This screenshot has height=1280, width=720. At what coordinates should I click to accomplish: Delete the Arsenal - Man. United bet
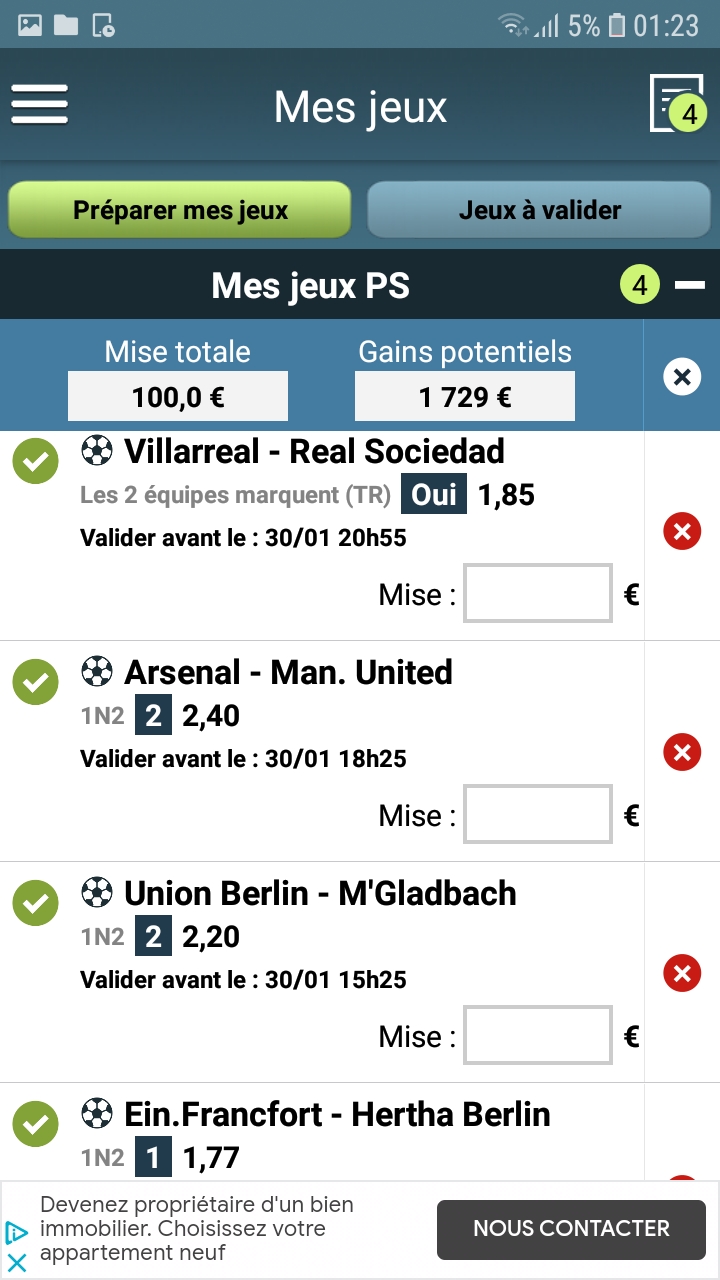pos(682,752)
